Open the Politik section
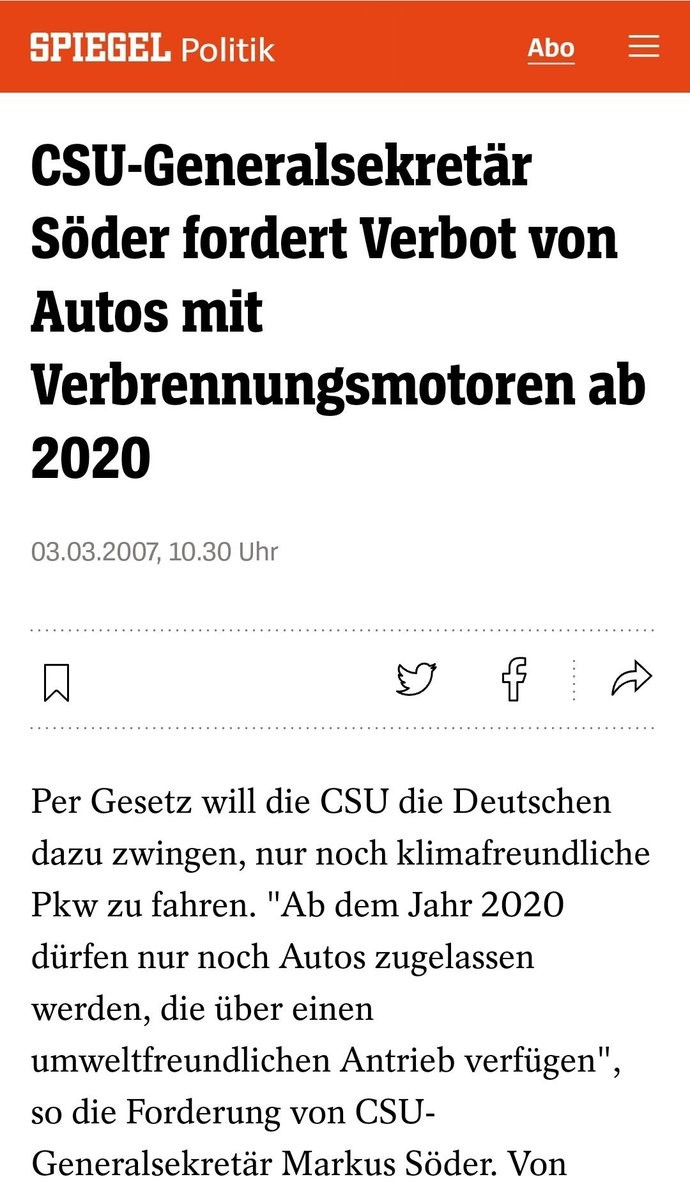This screenshot has height=1200, width=690. (228, 48)
